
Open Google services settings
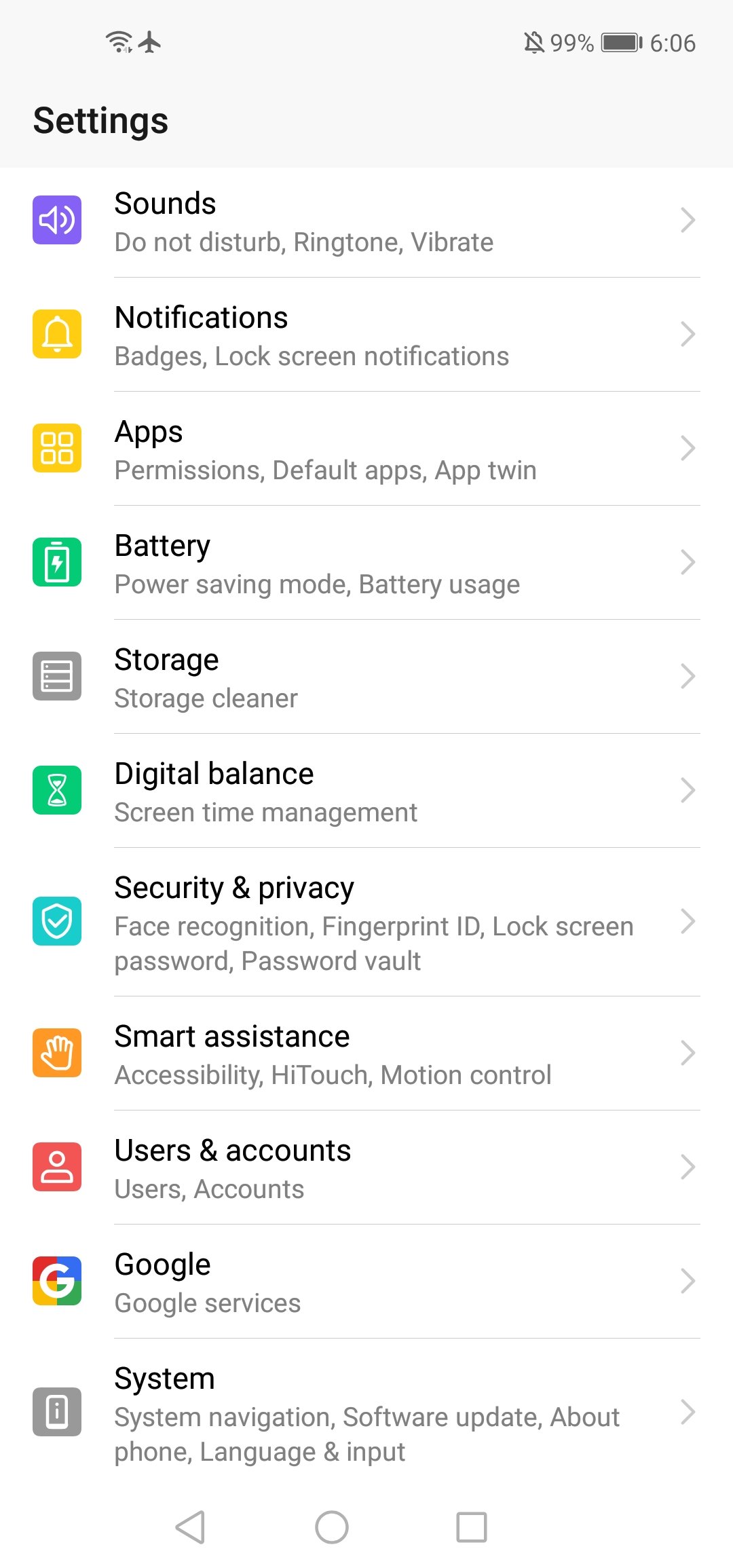click(x=366, y=1282)
